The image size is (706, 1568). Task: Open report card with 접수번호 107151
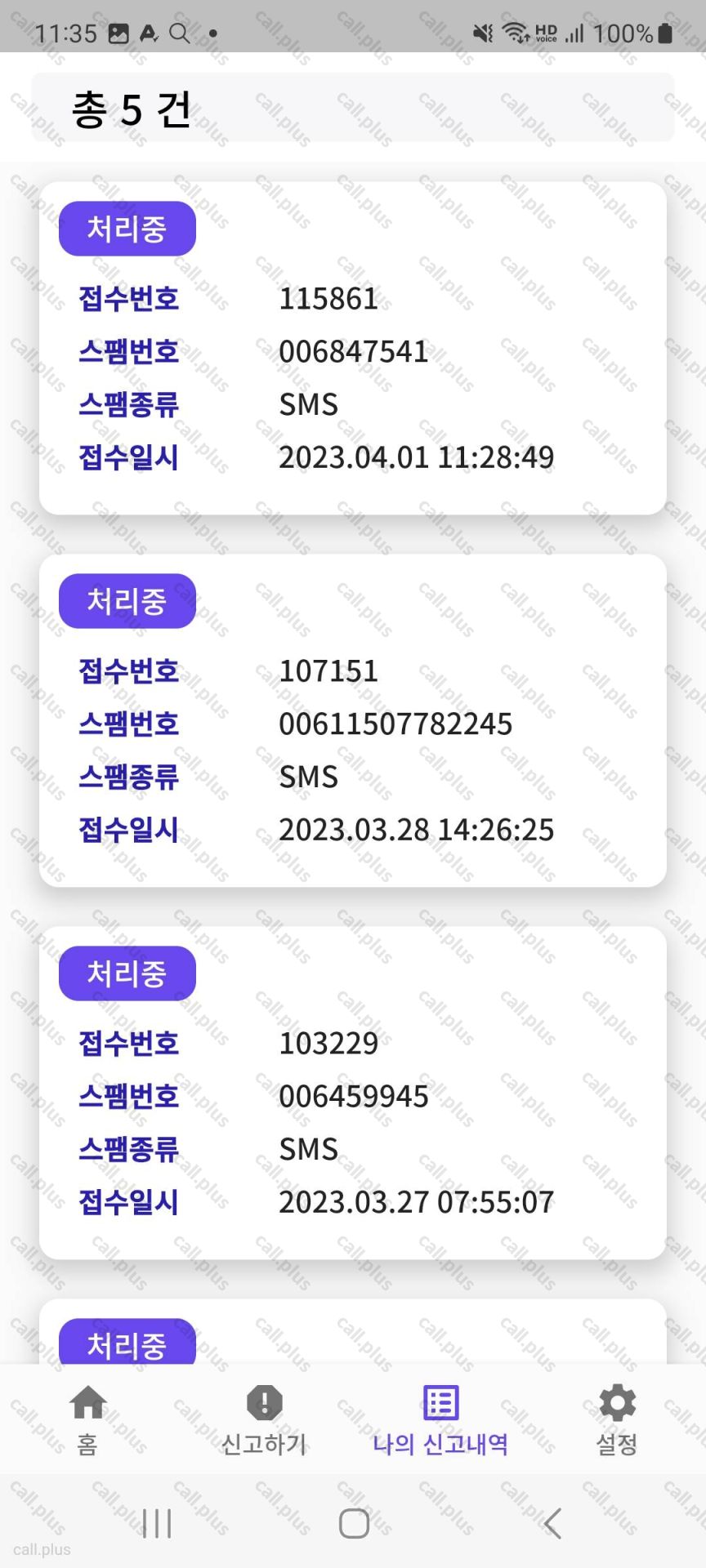click(352, 721)
